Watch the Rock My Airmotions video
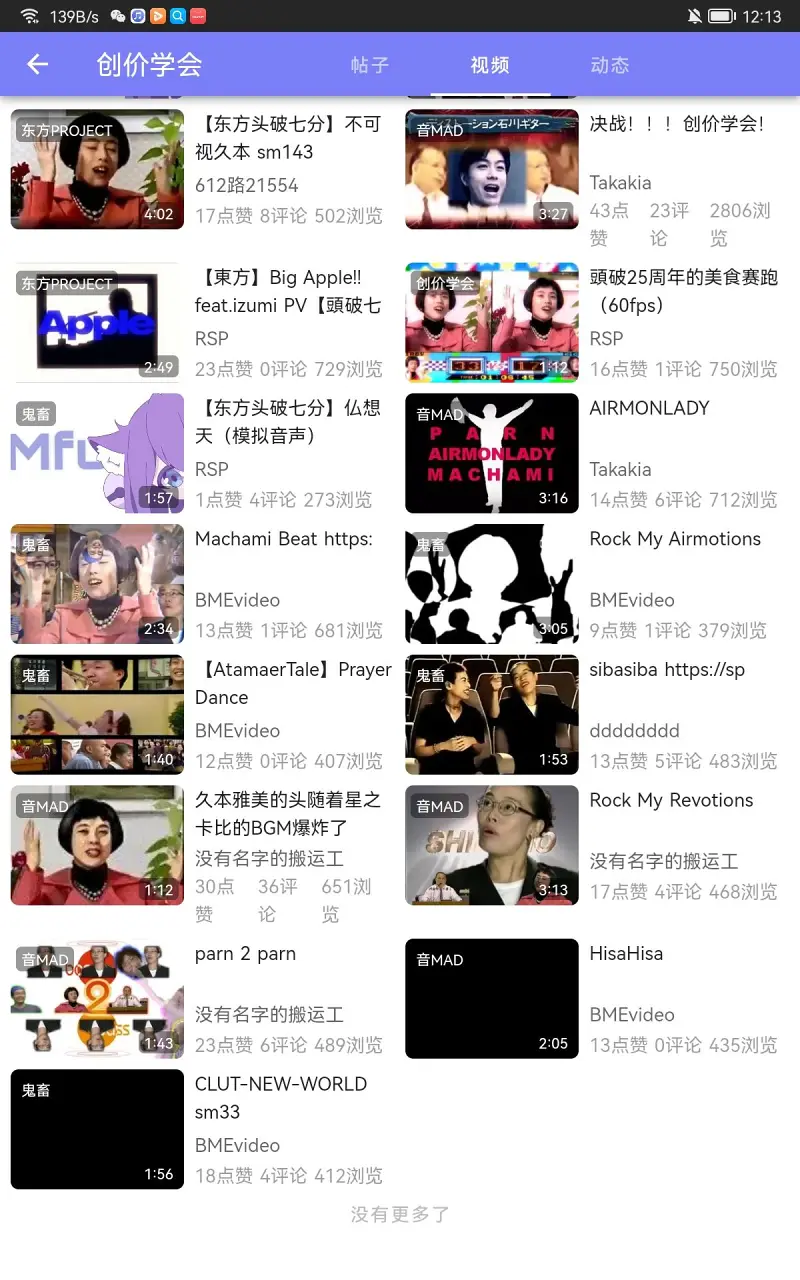The width and height of the screenshot is (800, 1280). [492, 584]
